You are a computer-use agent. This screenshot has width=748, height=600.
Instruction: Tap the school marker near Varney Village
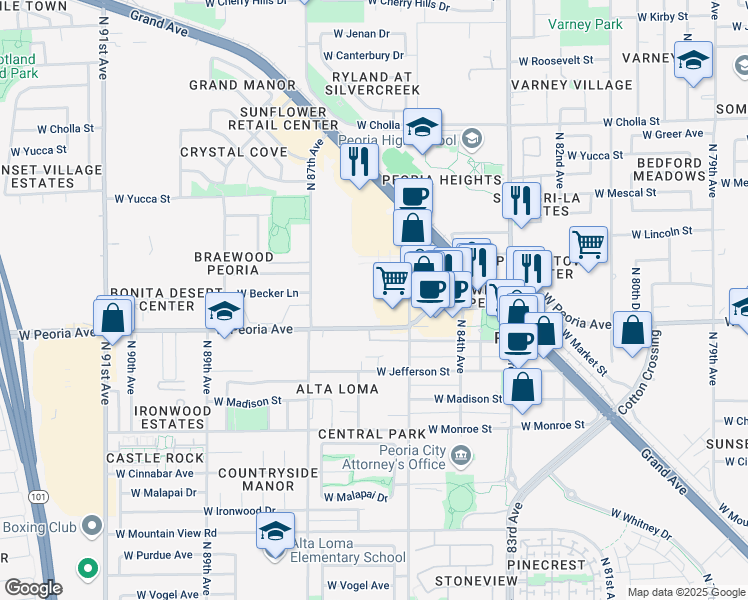click(x=693, y=60)
